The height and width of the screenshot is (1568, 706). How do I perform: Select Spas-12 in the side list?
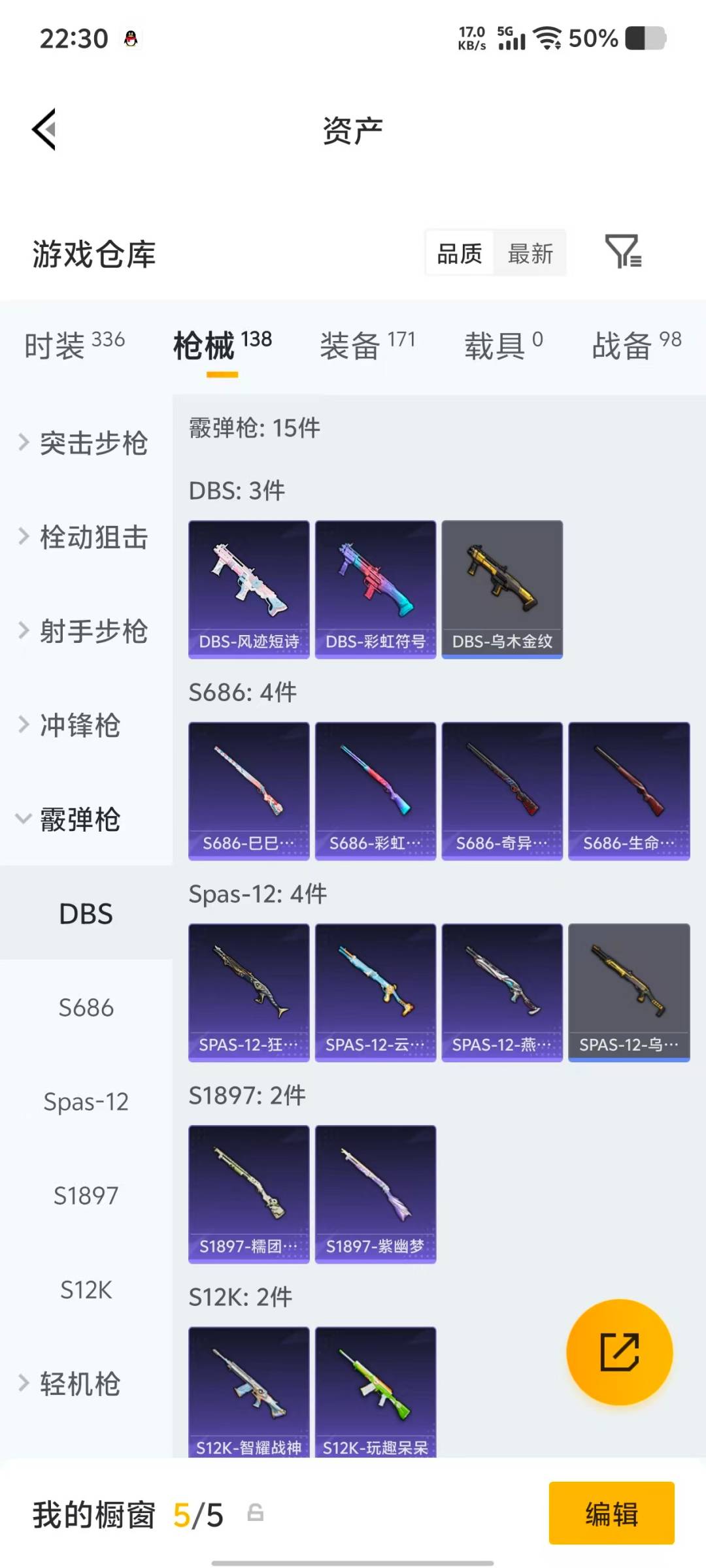[x=86, y=1102]
